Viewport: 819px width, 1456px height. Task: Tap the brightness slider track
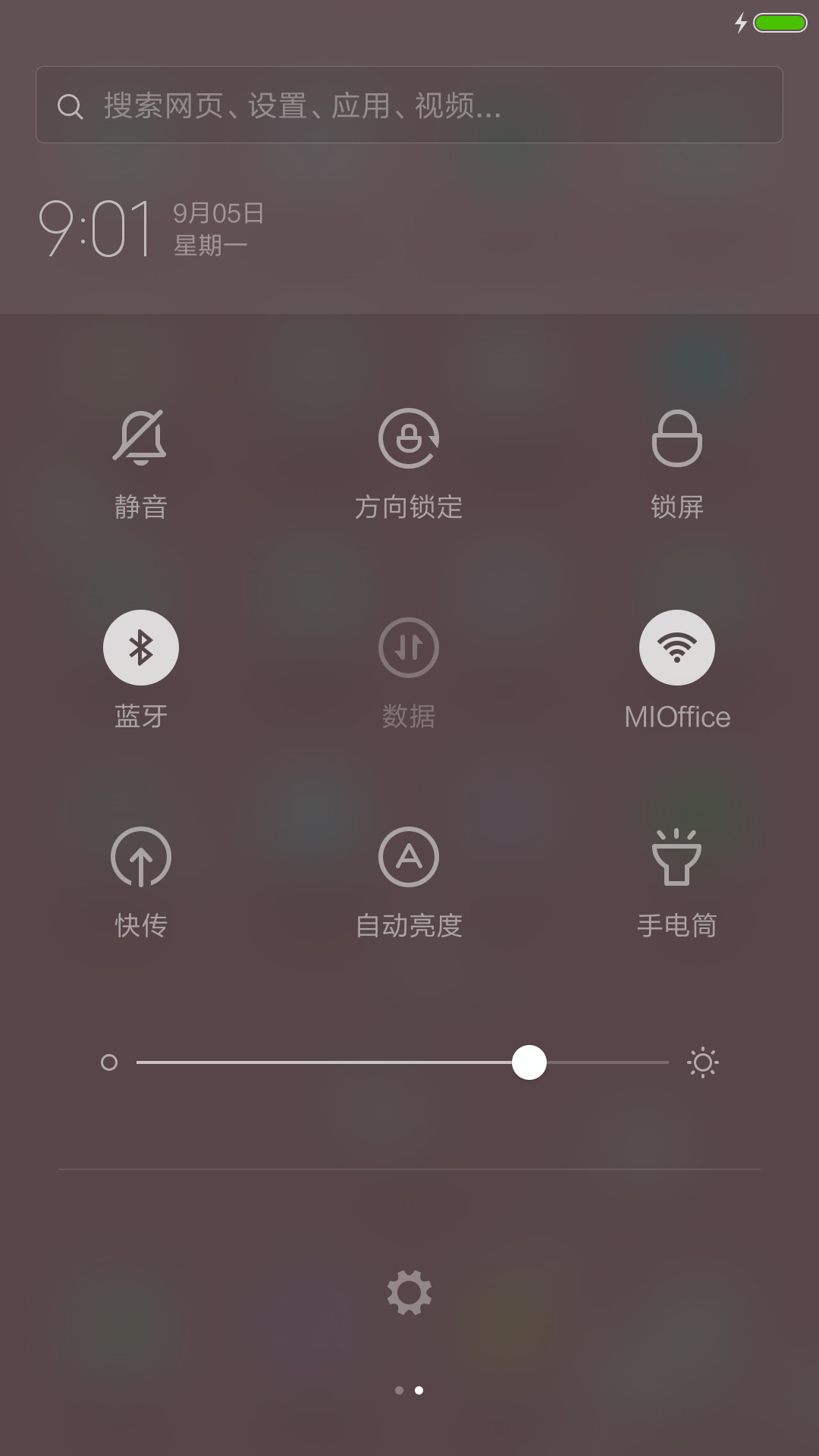click(x=403, y=1062)
